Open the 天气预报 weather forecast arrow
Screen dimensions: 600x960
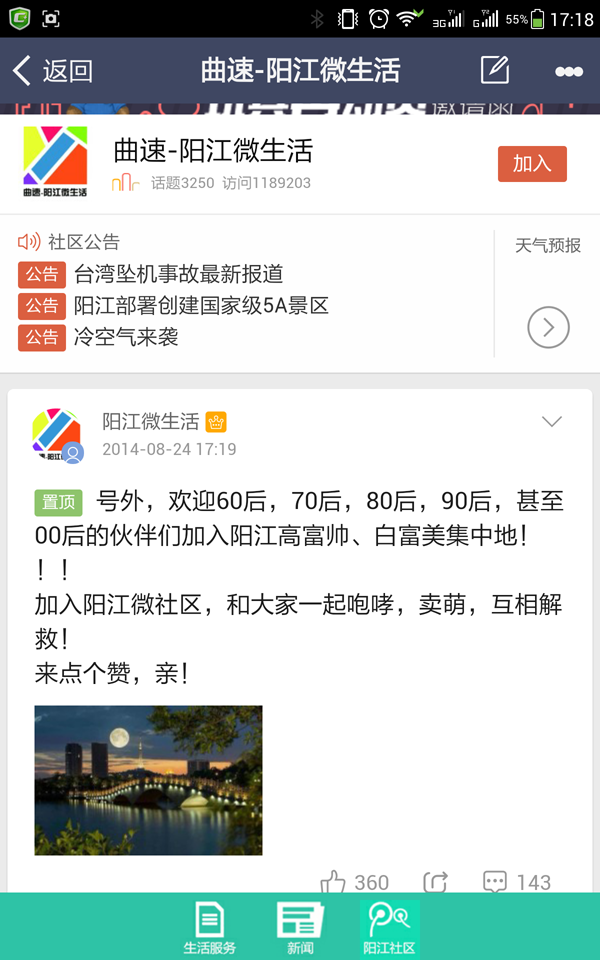(548, 327)
